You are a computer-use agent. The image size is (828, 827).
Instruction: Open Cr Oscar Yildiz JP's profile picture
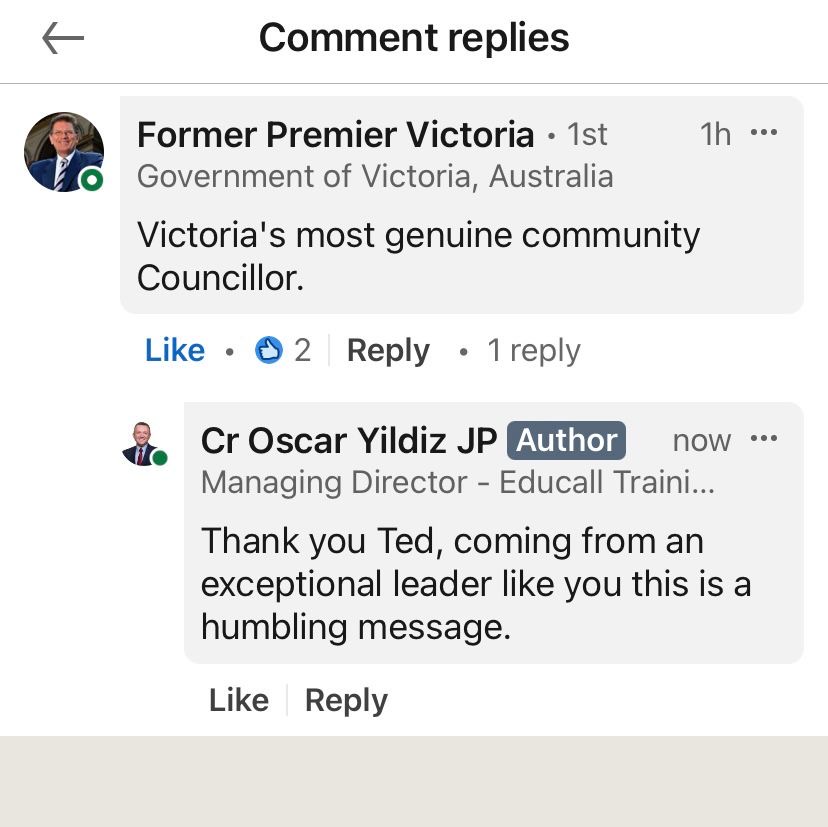pyautogui.click(x=143, y=444)
